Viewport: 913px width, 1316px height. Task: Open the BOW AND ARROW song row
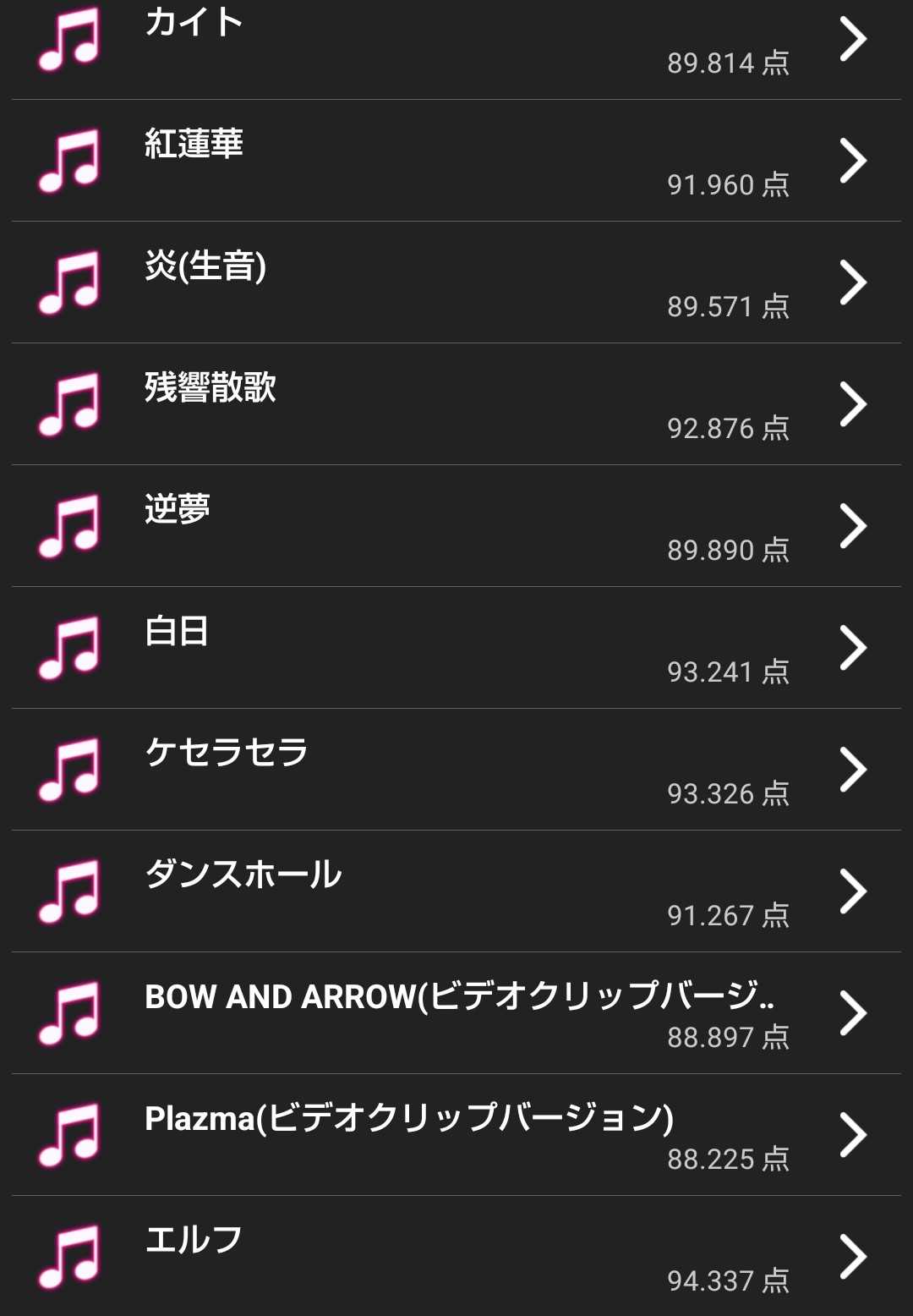coord(456,1013)
